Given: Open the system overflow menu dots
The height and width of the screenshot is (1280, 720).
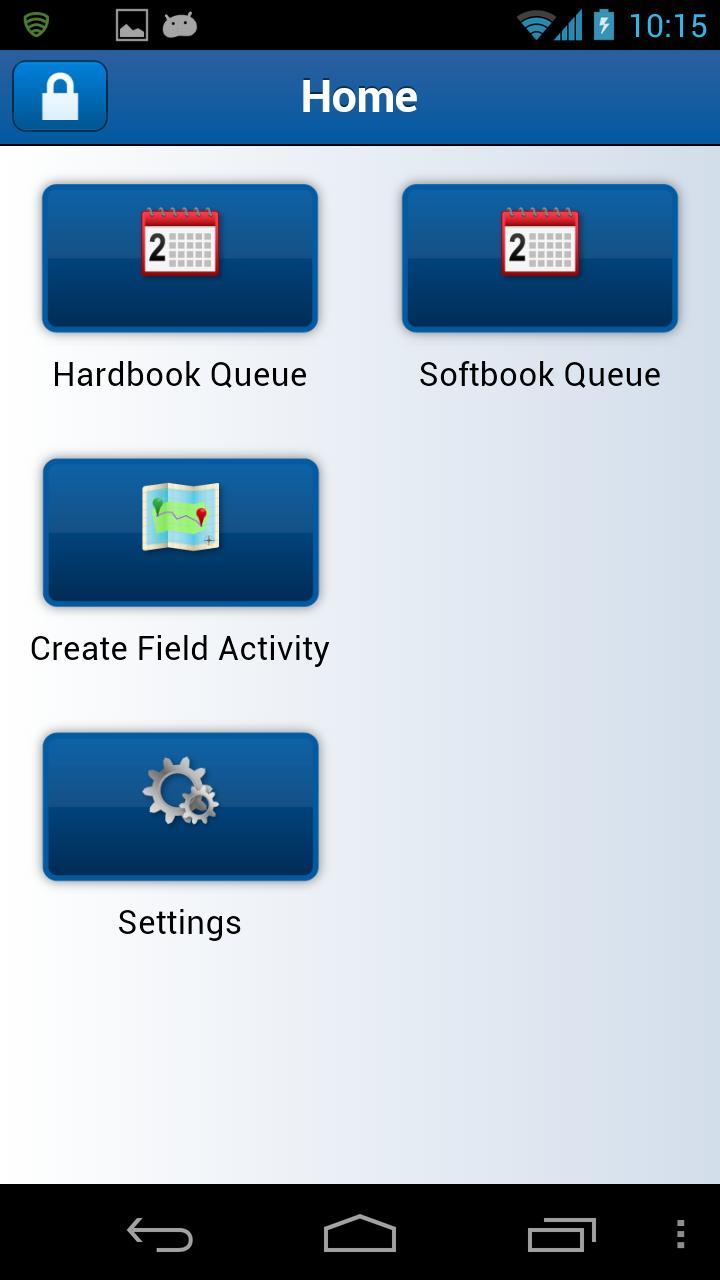Looking at the screenshot, I should click(x=680, y=1235).
